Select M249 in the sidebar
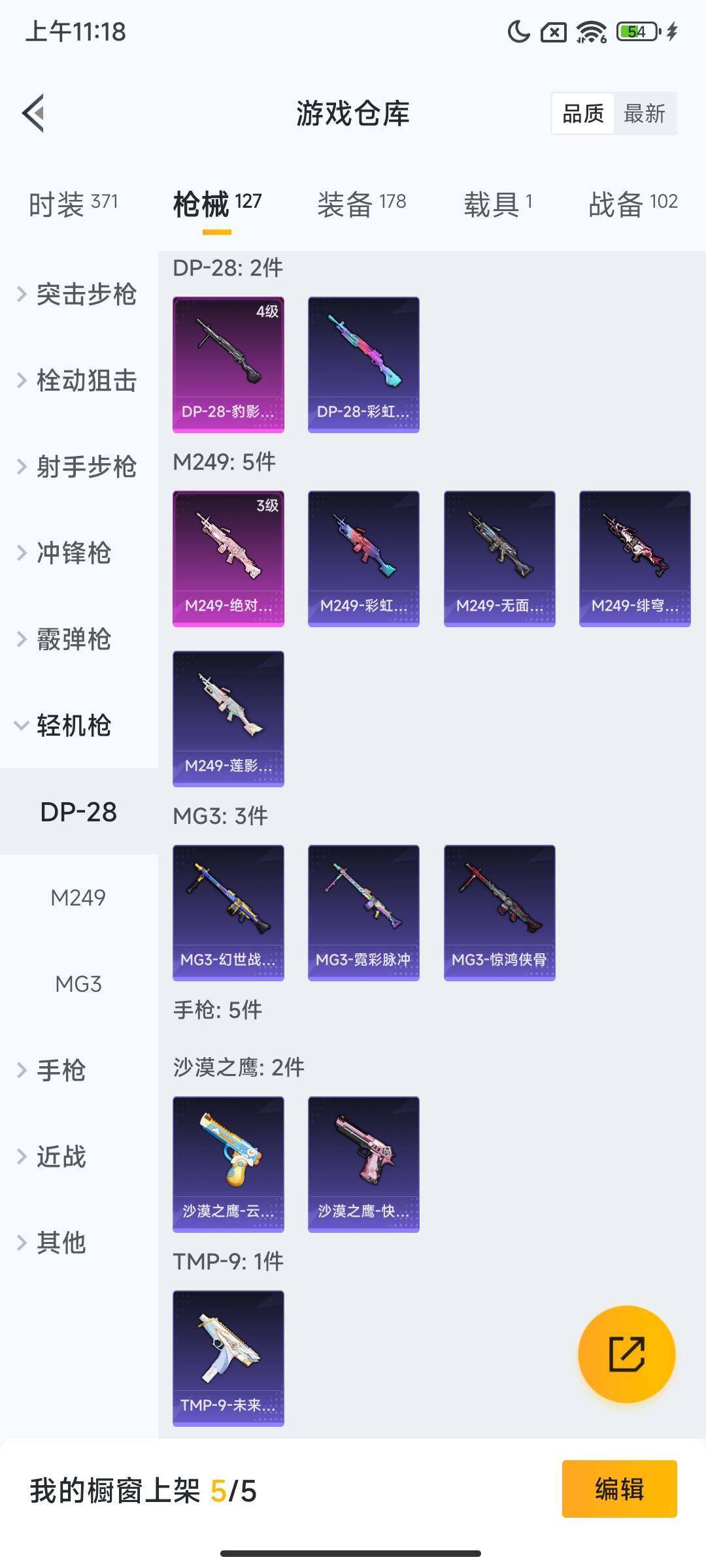 [x=77, y=898]
